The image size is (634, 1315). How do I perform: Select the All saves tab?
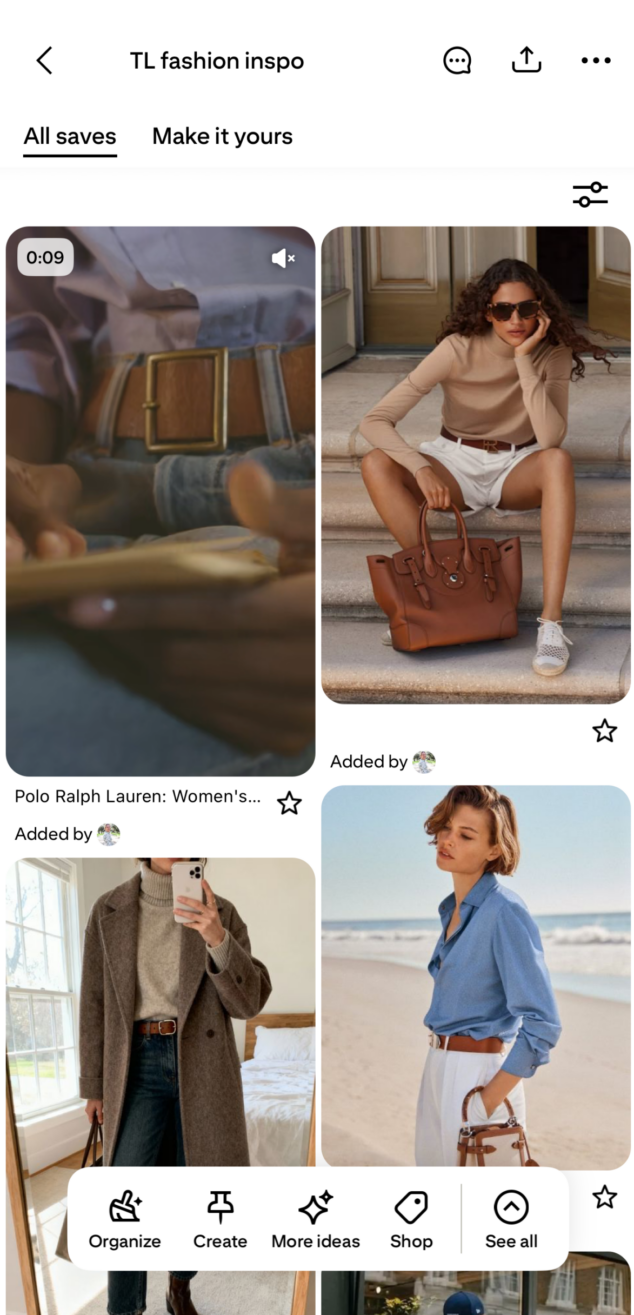70,137
